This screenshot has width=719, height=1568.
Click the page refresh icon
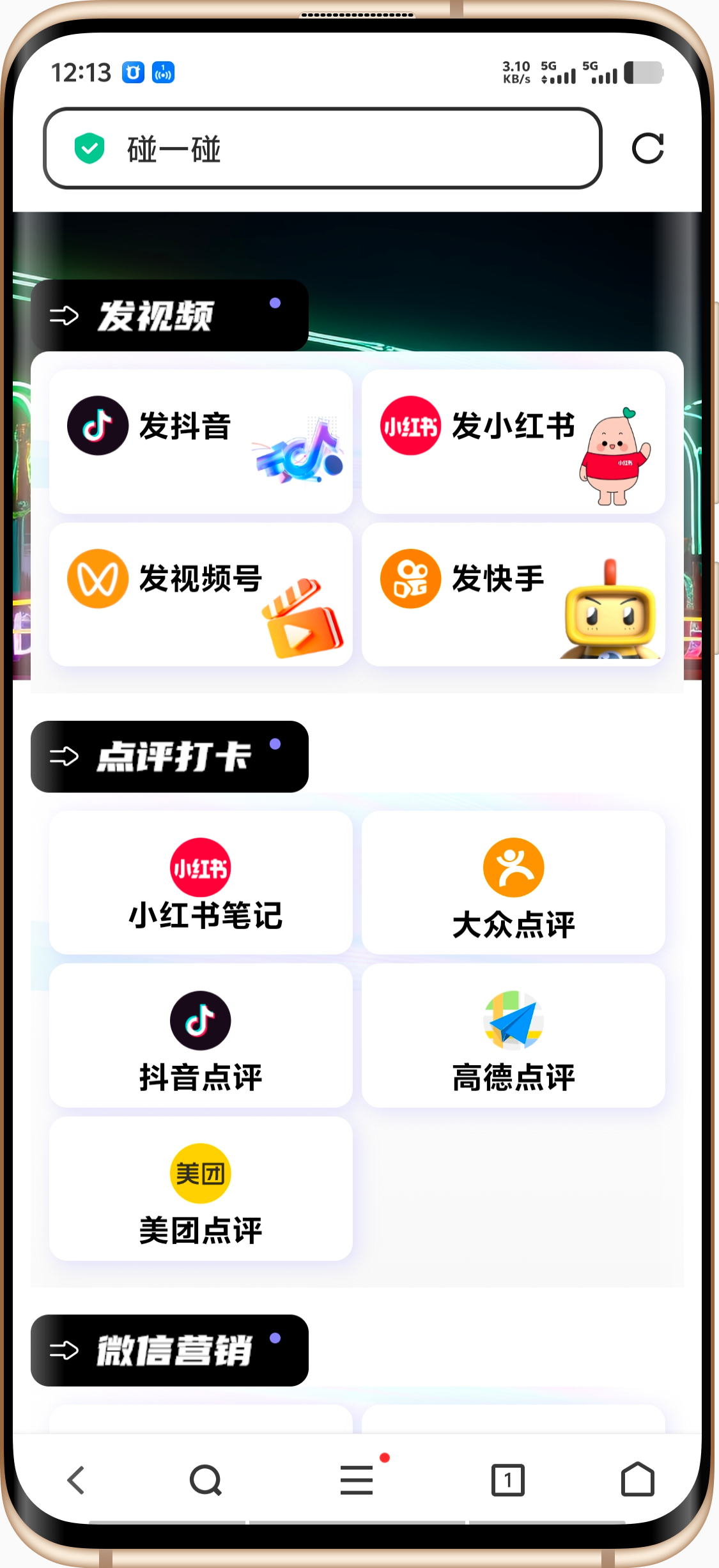(x=649, y=149)
